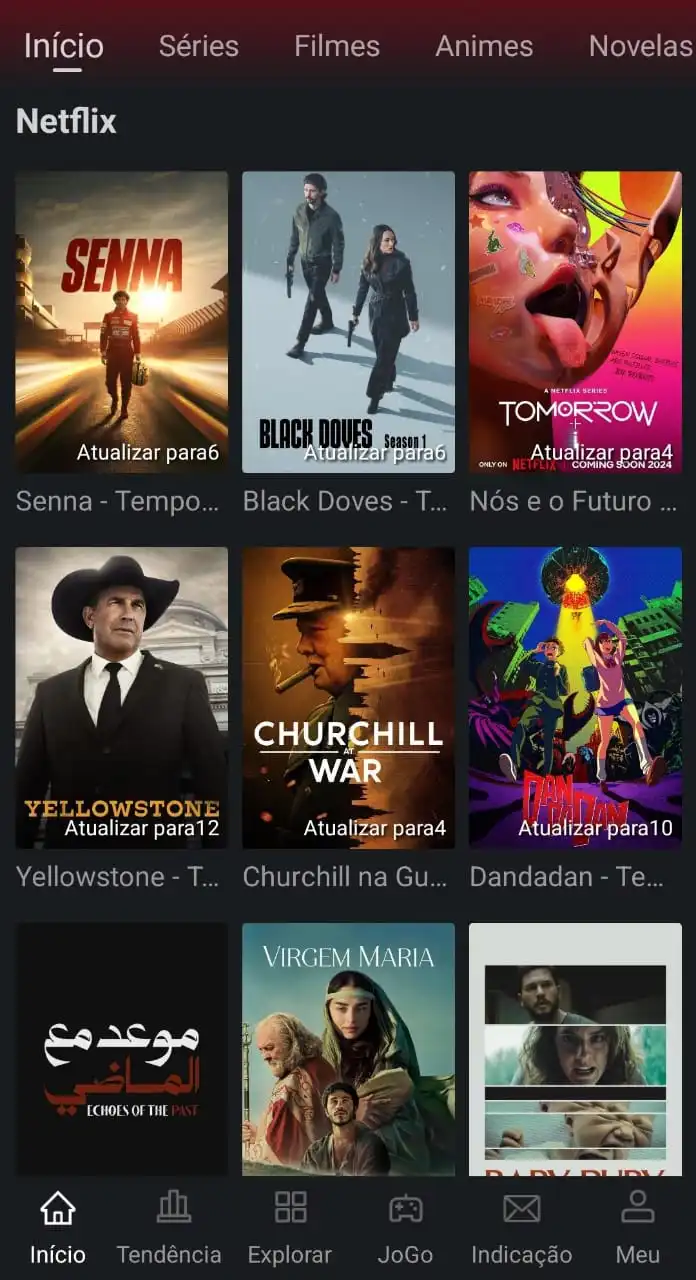
Task: Open the Yellowstone series card
Action: pyautogui.click(x=121, y=697)
